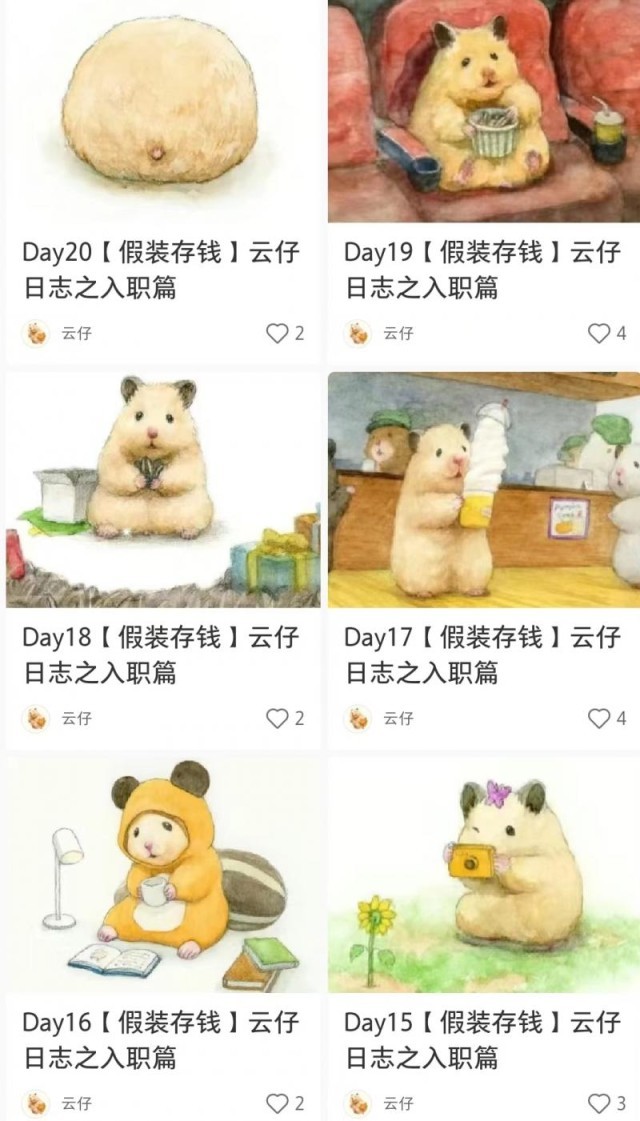The height and width of the screenshot is (1121, 640).
Task: Like the Day20 post
Action: click(277, 334)
